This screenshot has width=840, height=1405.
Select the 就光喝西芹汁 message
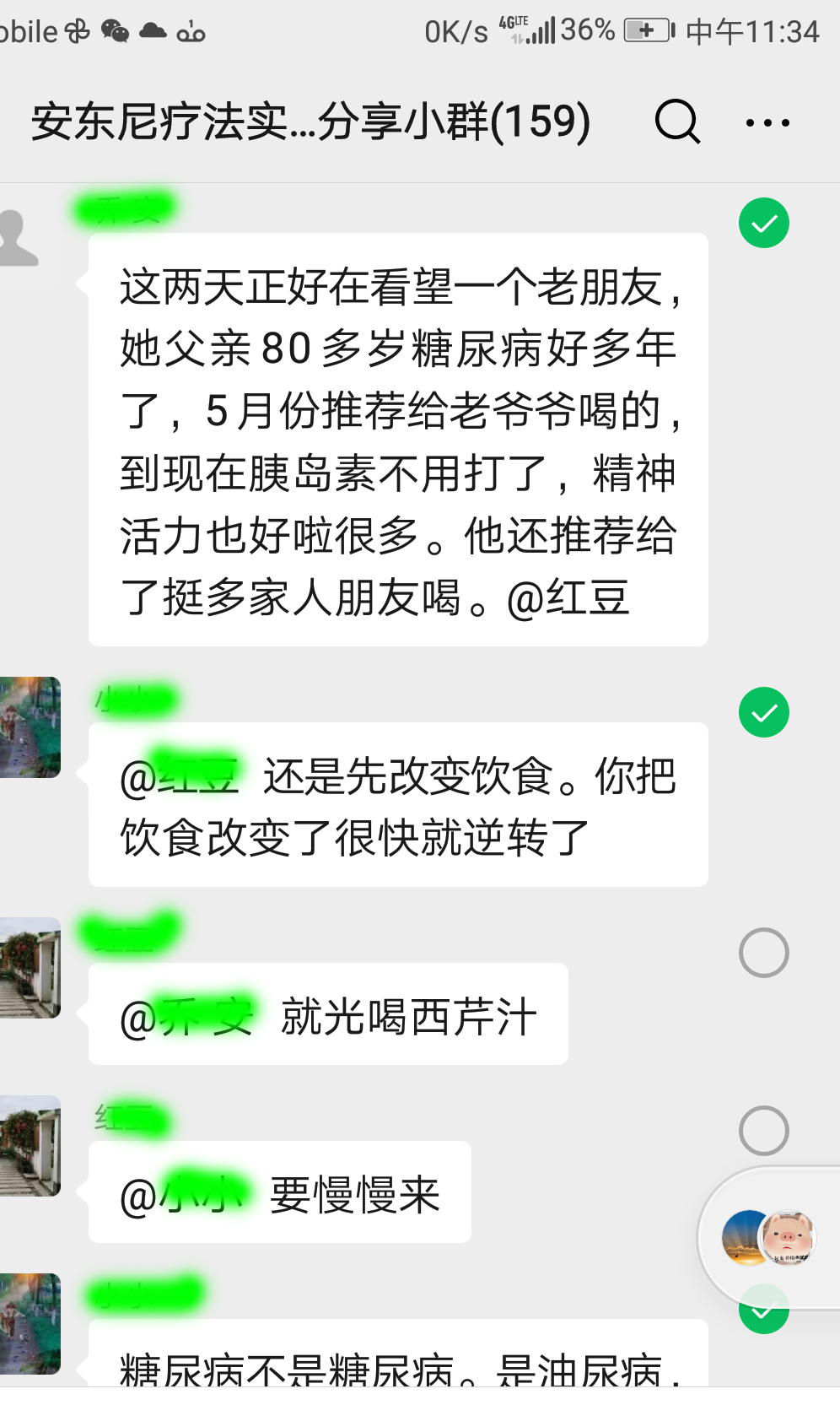pyautogui.click(x=763, y=953)
